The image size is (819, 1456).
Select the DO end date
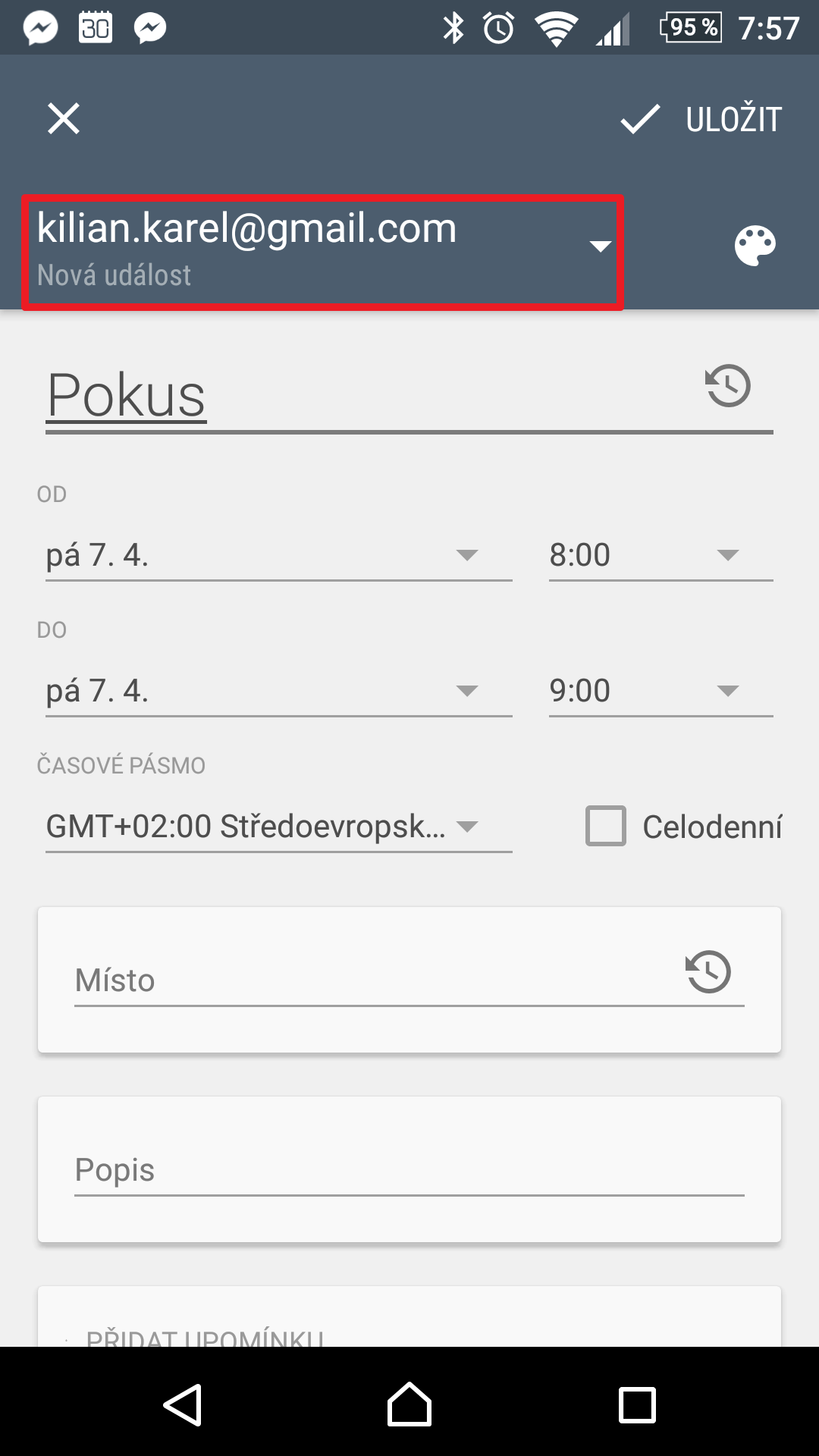click(279, 691)
